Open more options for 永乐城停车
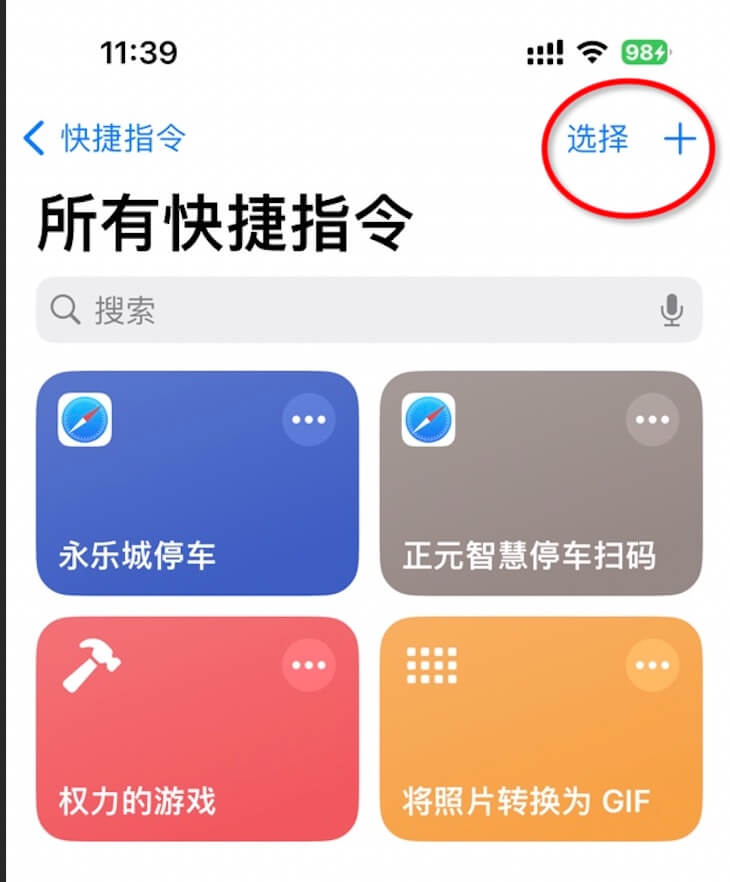Screen dimensions: 730x882 [308, 420]
